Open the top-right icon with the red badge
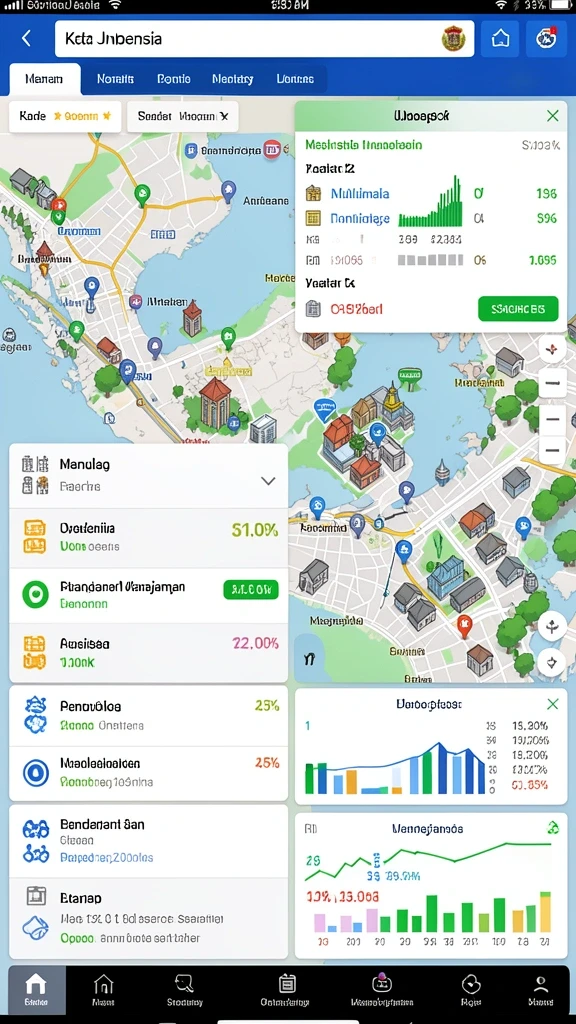This screenshot has width=576, height=1024. click(x=546, y=39)
